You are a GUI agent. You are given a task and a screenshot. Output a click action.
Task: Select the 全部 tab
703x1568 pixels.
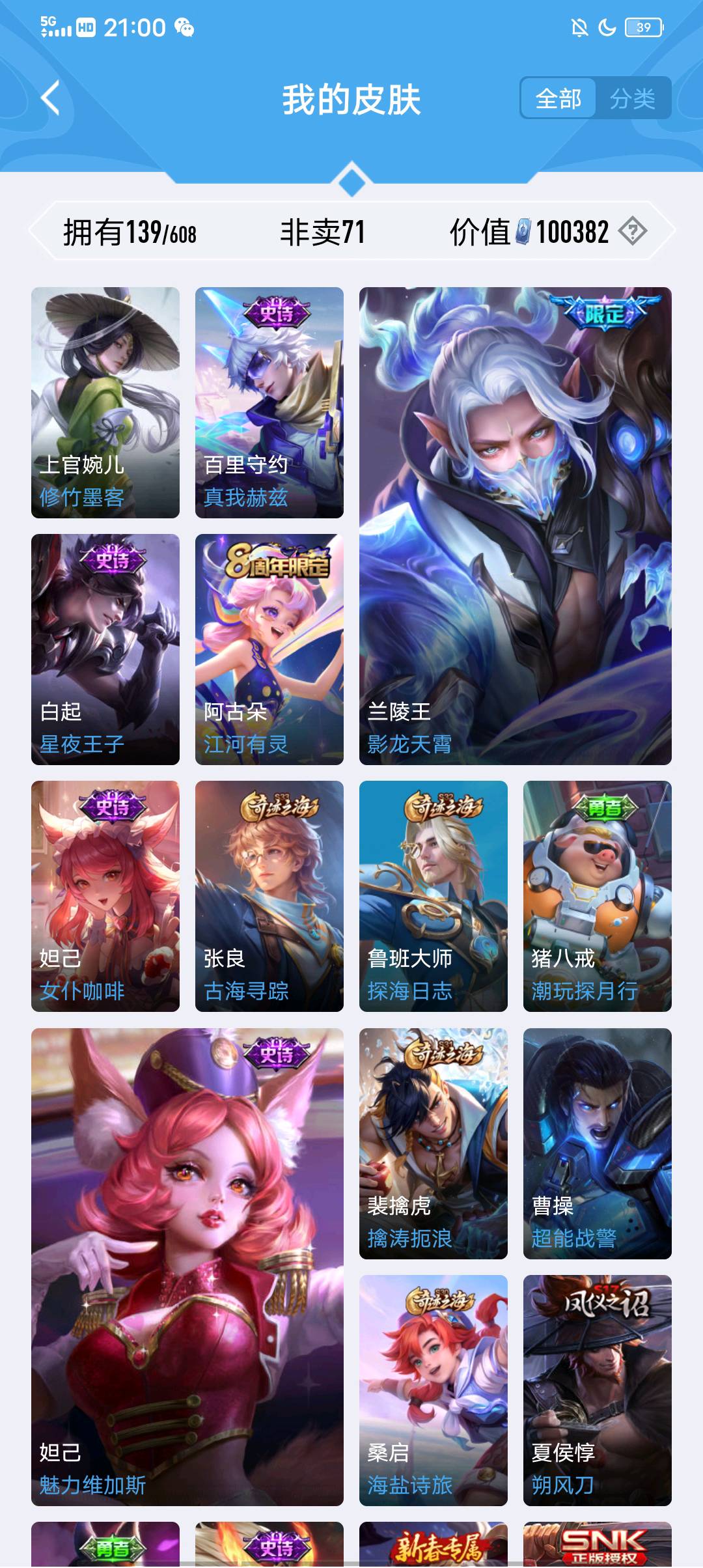558,98
